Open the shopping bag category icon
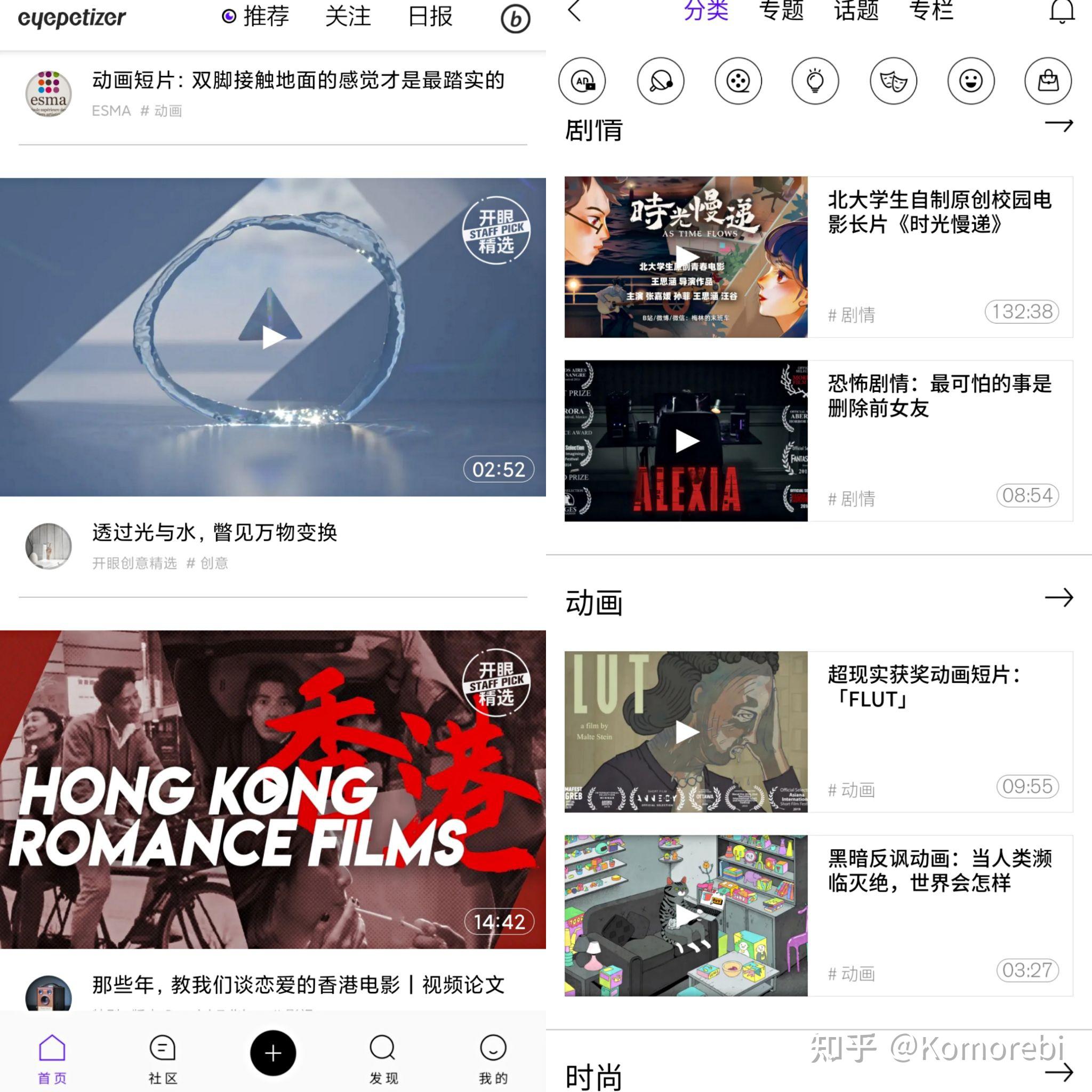 pos(1048,81)
